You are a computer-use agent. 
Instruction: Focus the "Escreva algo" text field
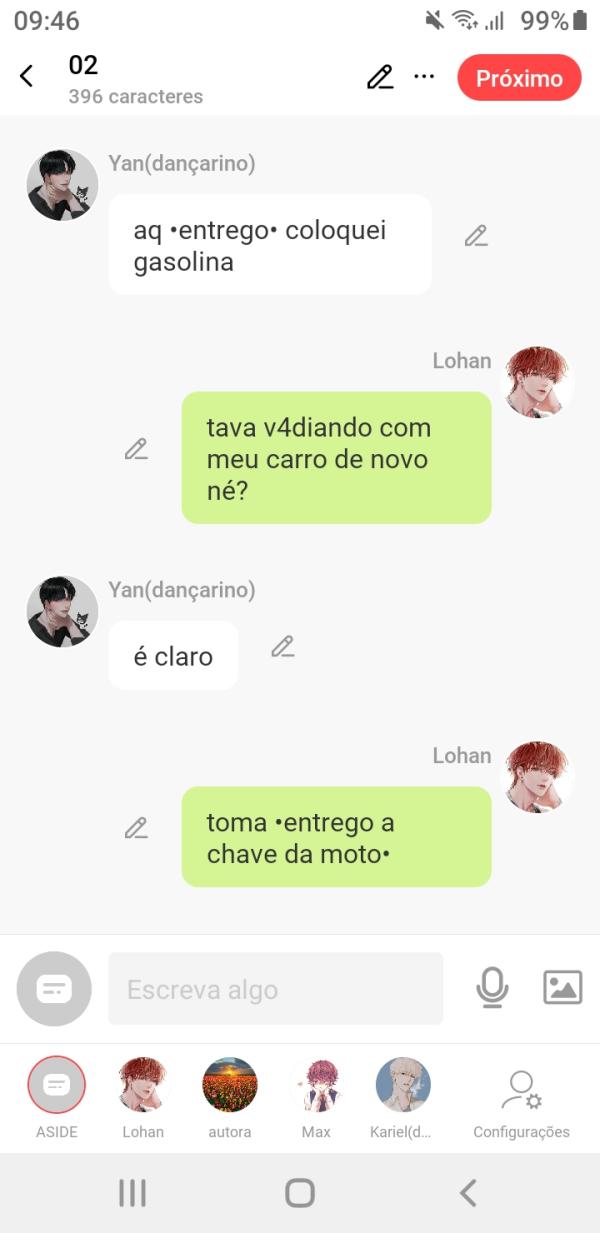[x=275, y=989]
